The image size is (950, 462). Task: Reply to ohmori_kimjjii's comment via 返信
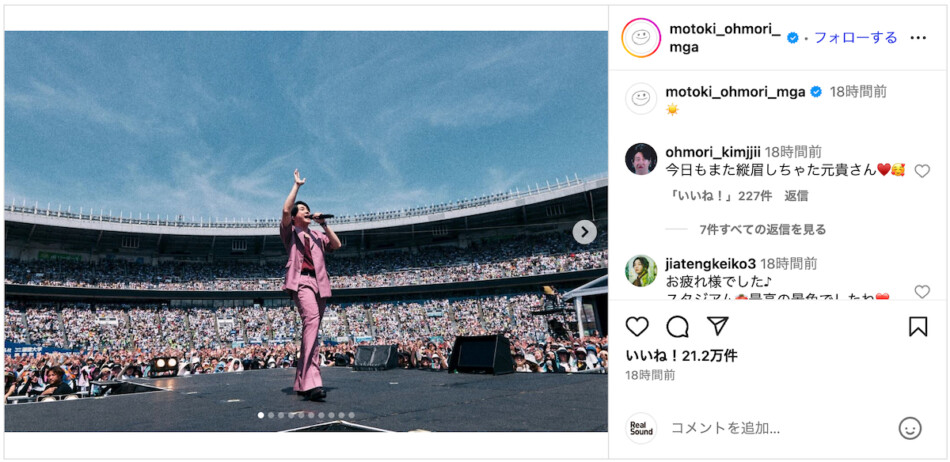(x=796, y=196)
